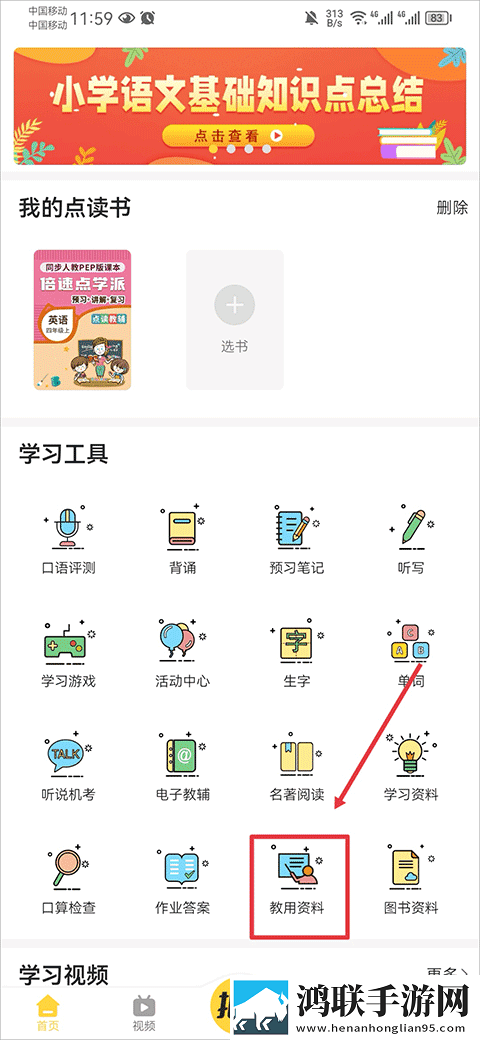Open 听写 tool
This screenshot has width=480, height=1040.
point(411,540)
